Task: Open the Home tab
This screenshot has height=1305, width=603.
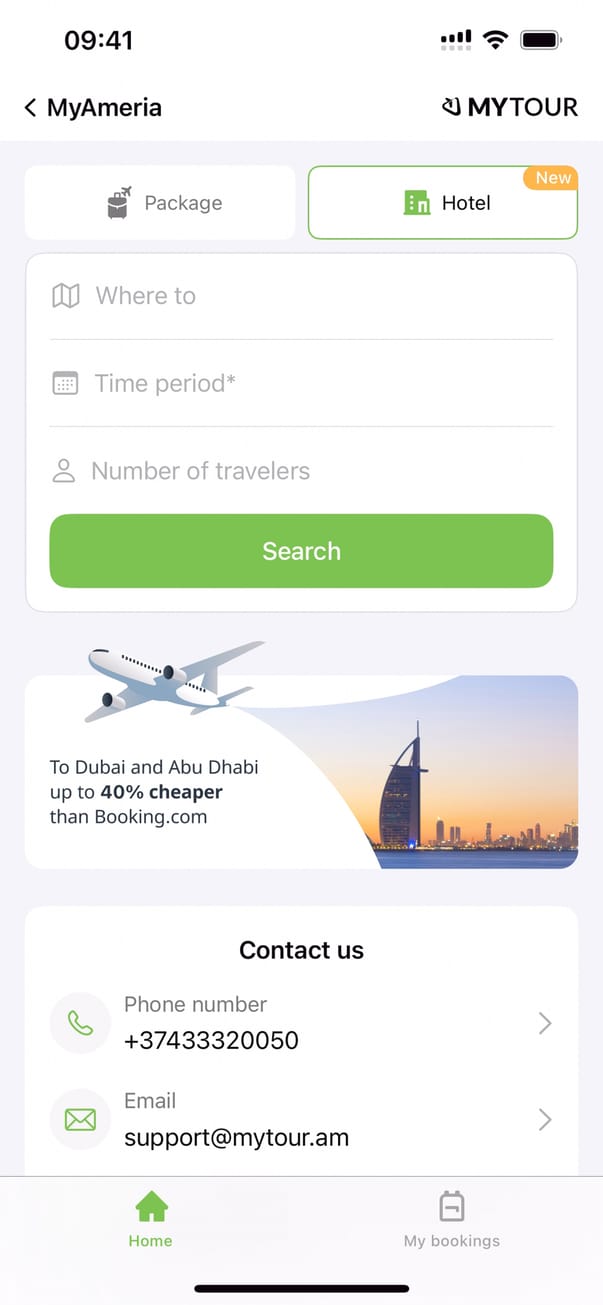Action: click(150, 1220)
